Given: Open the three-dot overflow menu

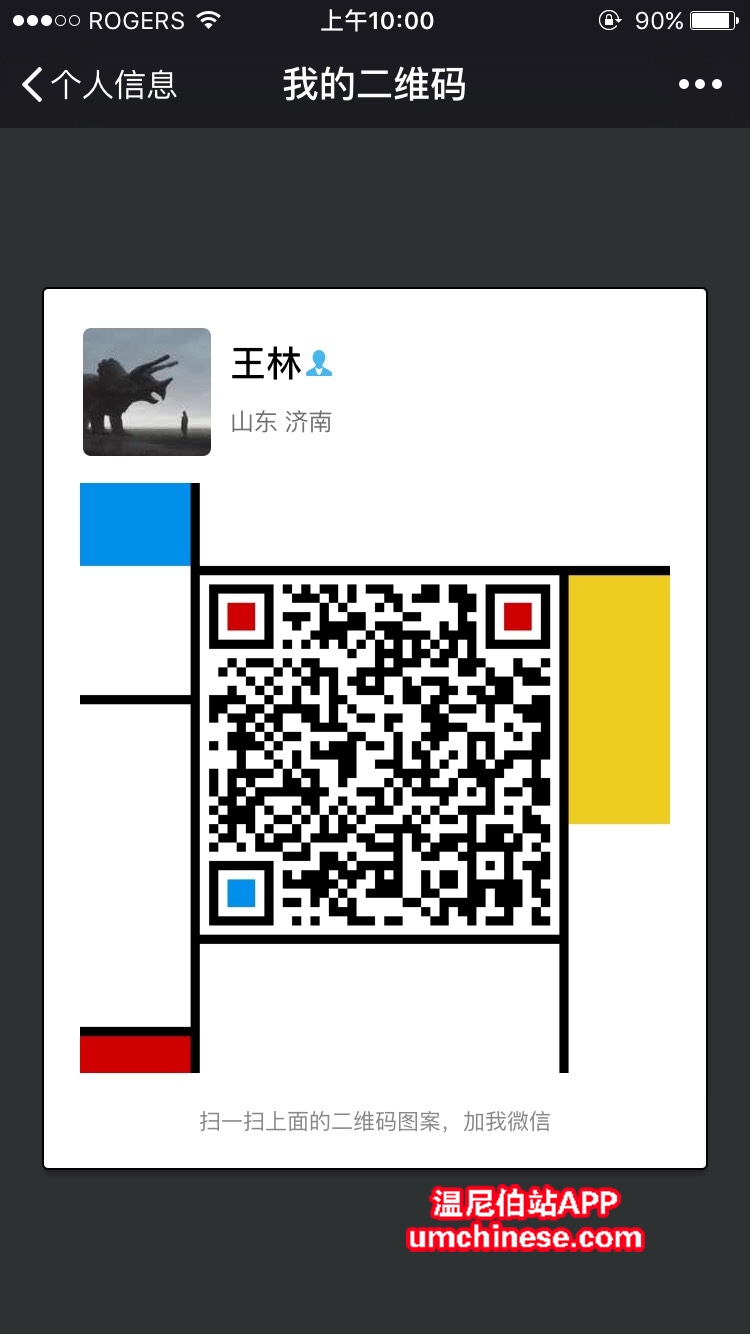Looking at the screenshot, I should [x=700, y=85].
